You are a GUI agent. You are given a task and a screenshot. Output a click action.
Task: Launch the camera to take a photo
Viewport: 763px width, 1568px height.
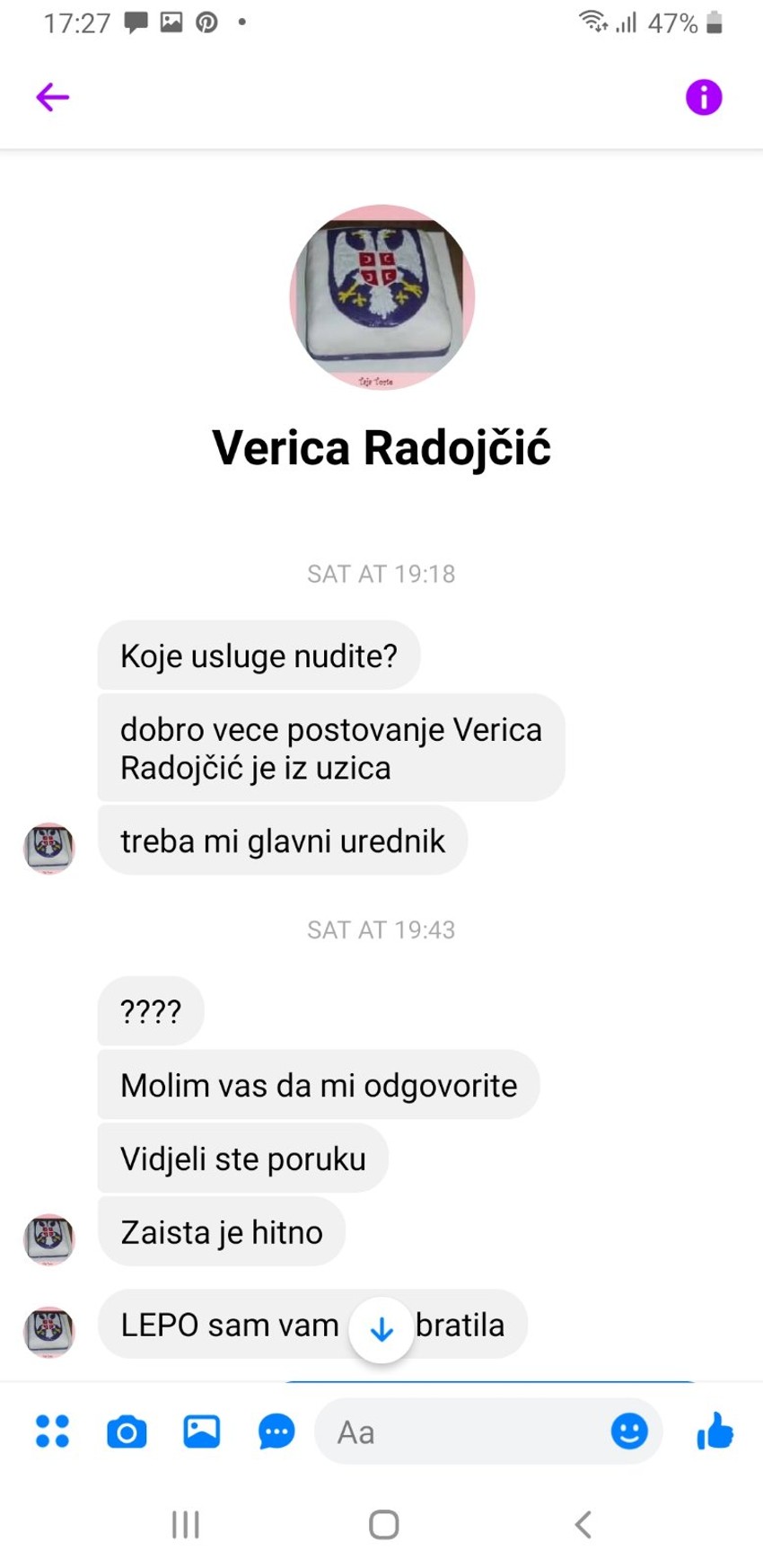tap(127, 1431)
